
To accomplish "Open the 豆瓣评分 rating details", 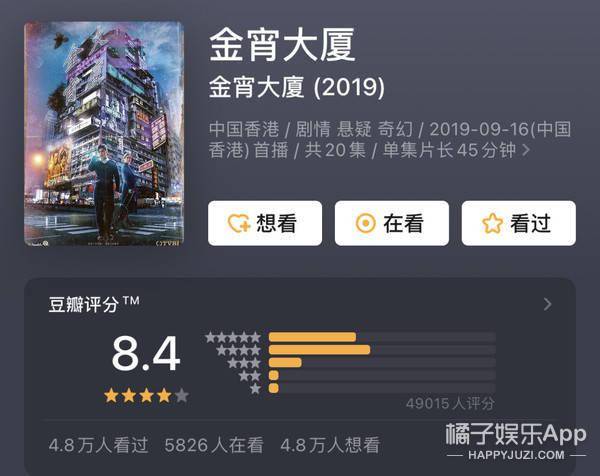I will coord(548,304).
